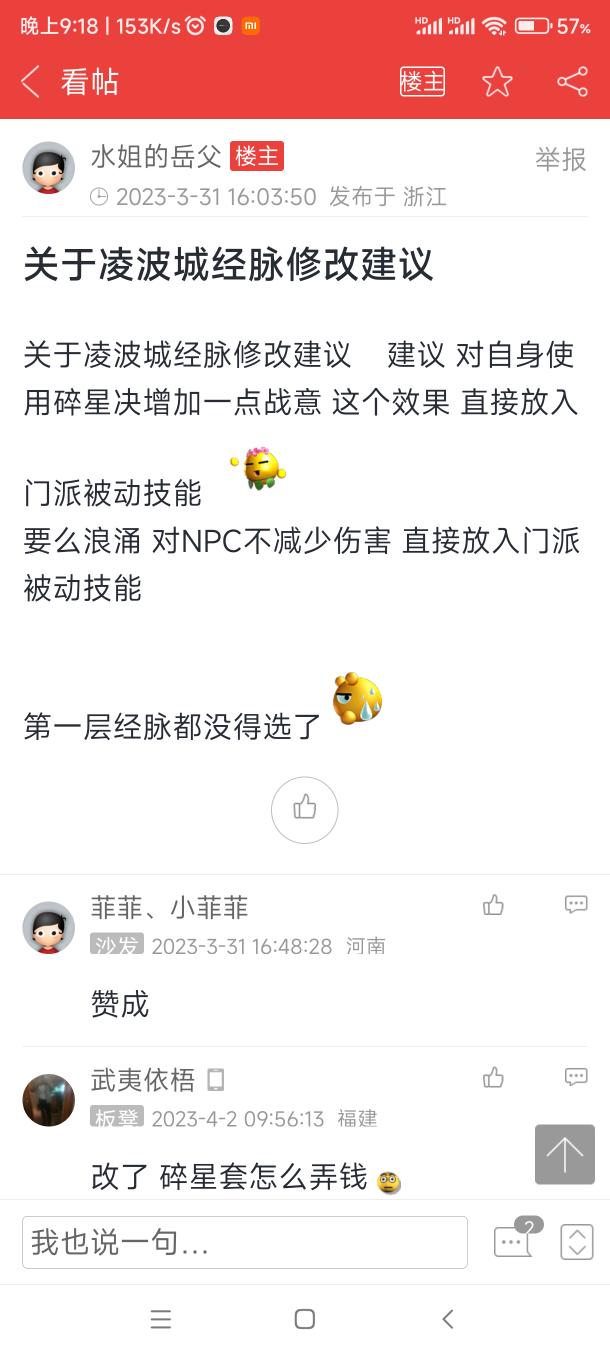Reply to 菲菲、小菲菲's comment
The image size is (610, 1356).
576,905
